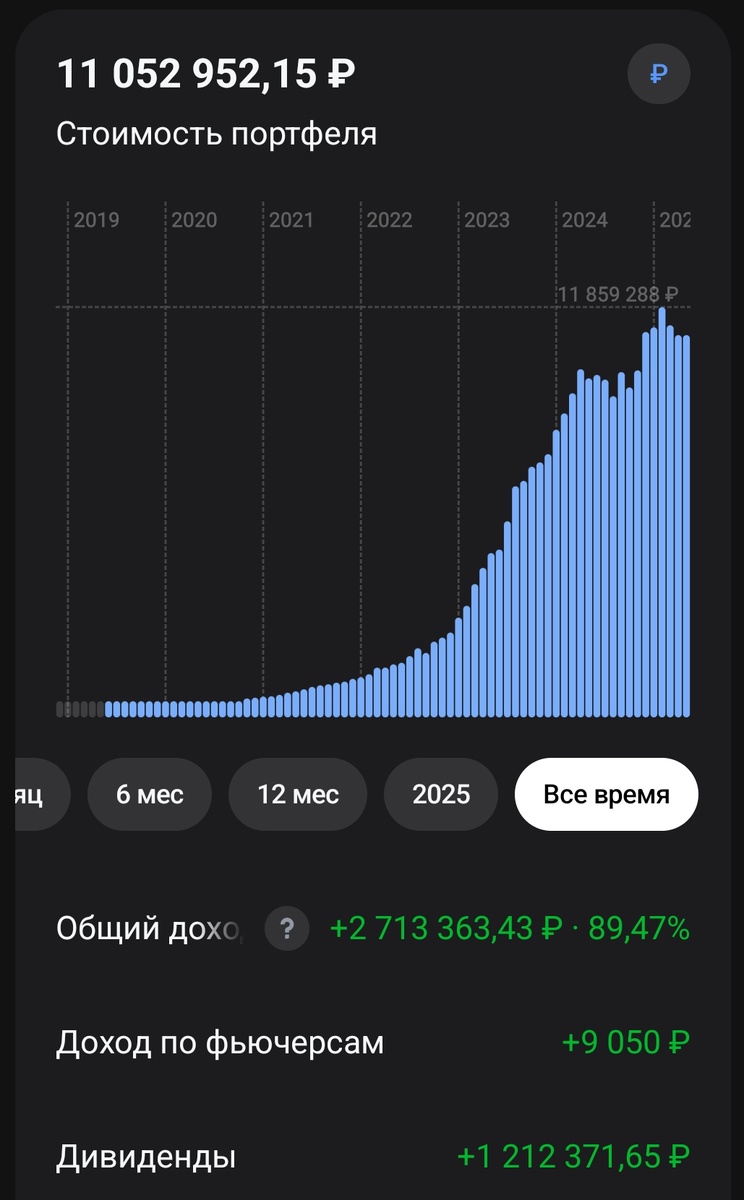Select the 6 мес period chip

click(x=150, y=794)
